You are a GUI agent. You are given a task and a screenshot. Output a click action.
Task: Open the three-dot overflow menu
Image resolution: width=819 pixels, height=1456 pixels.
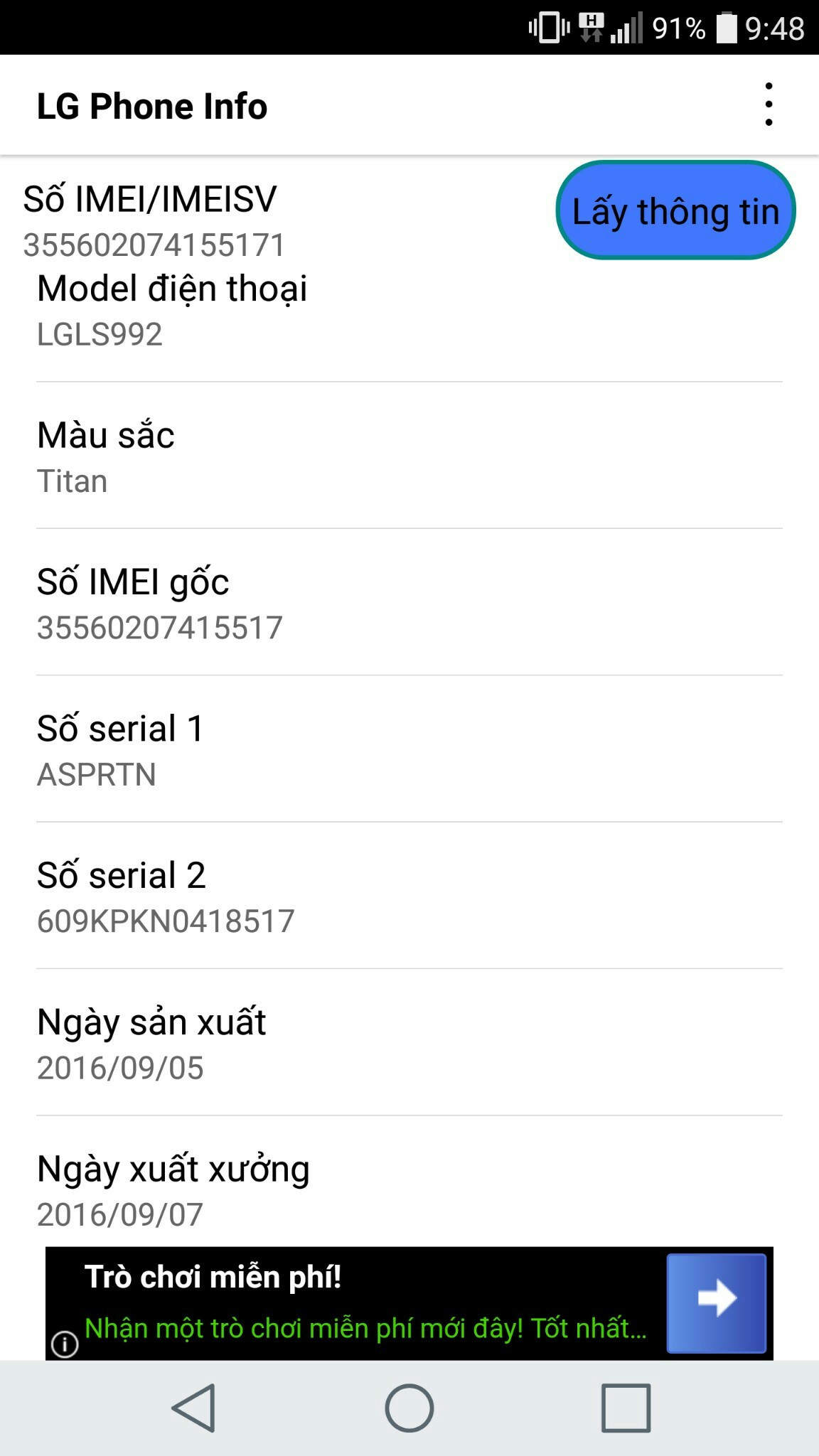[769, 105]
